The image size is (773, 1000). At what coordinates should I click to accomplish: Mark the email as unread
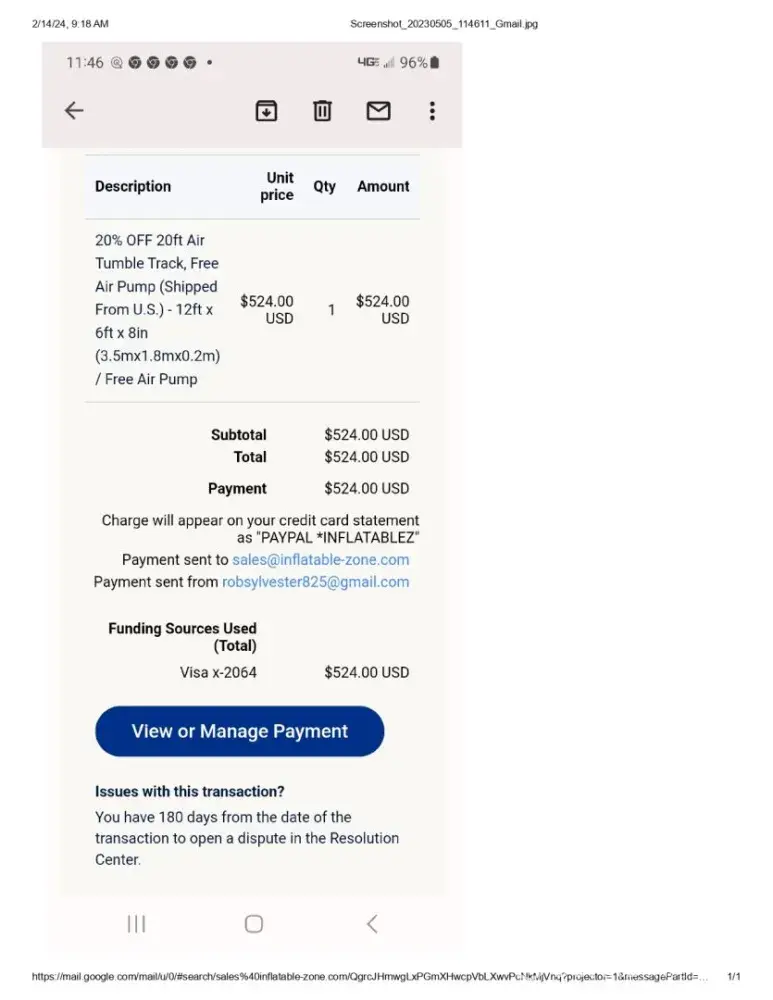tap(378, 111)
